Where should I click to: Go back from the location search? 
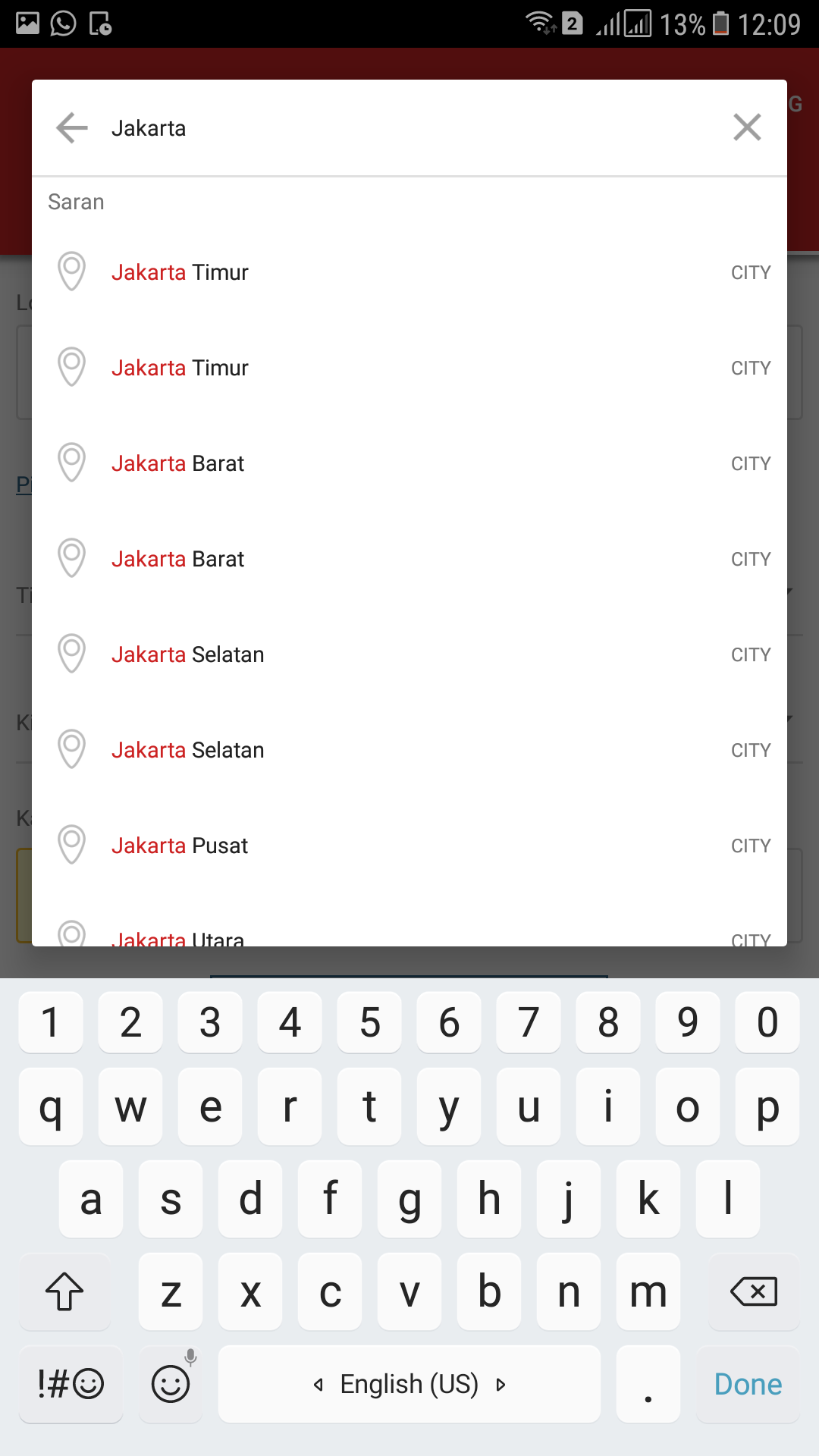pos(72,127)
